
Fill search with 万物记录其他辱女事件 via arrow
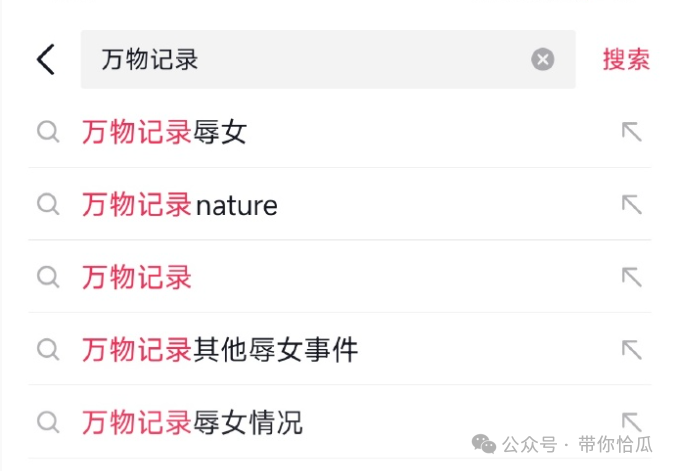click(631, 350)
